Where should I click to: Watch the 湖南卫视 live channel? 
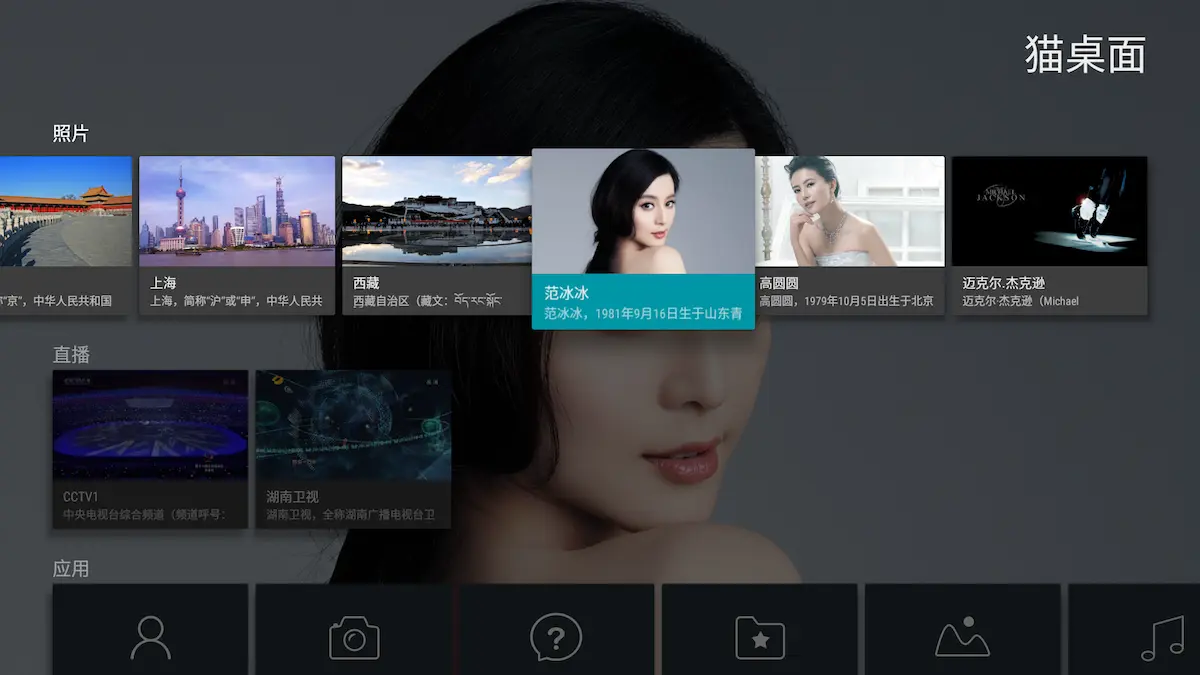tap(353, 449)
